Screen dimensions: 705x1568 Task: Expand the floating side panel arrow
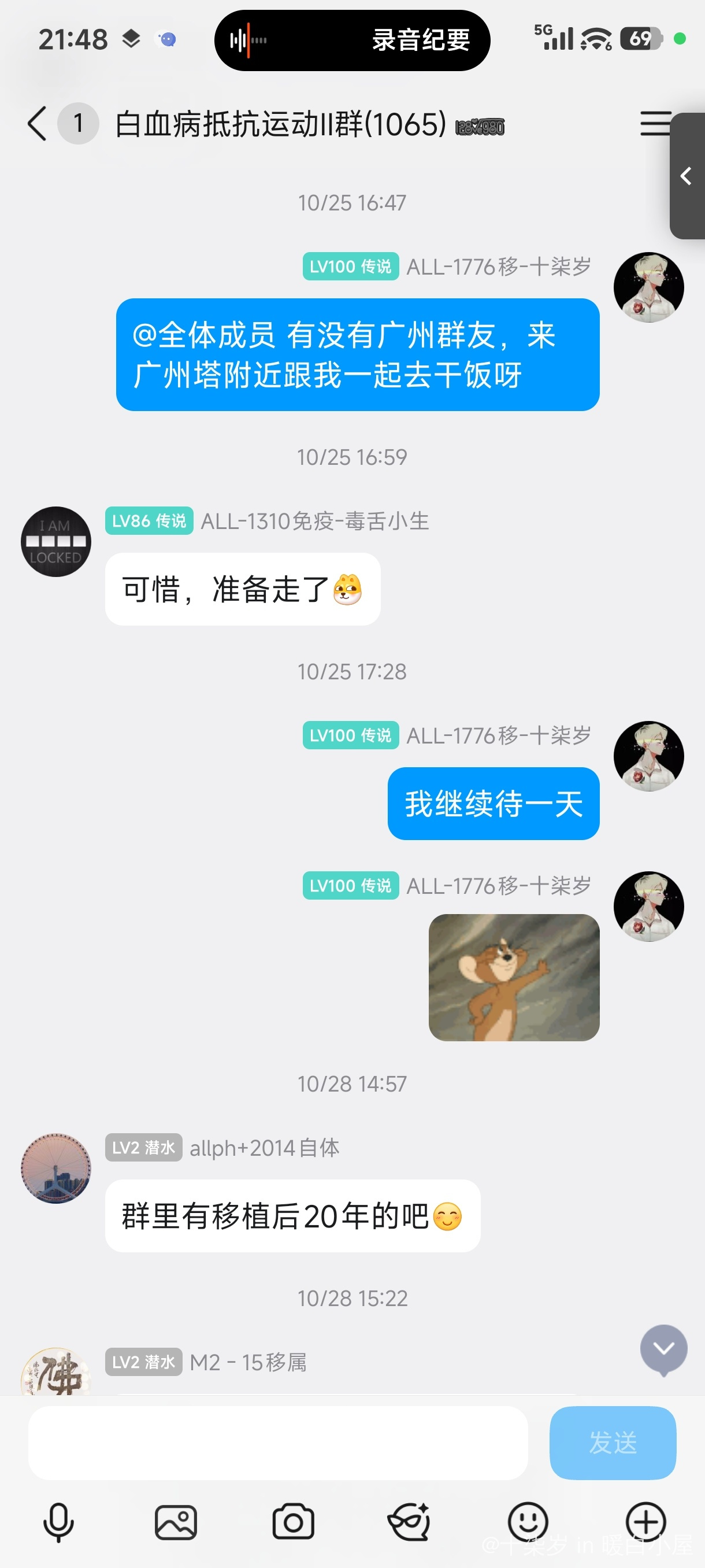pyautogui.click(x=687, y=176)
